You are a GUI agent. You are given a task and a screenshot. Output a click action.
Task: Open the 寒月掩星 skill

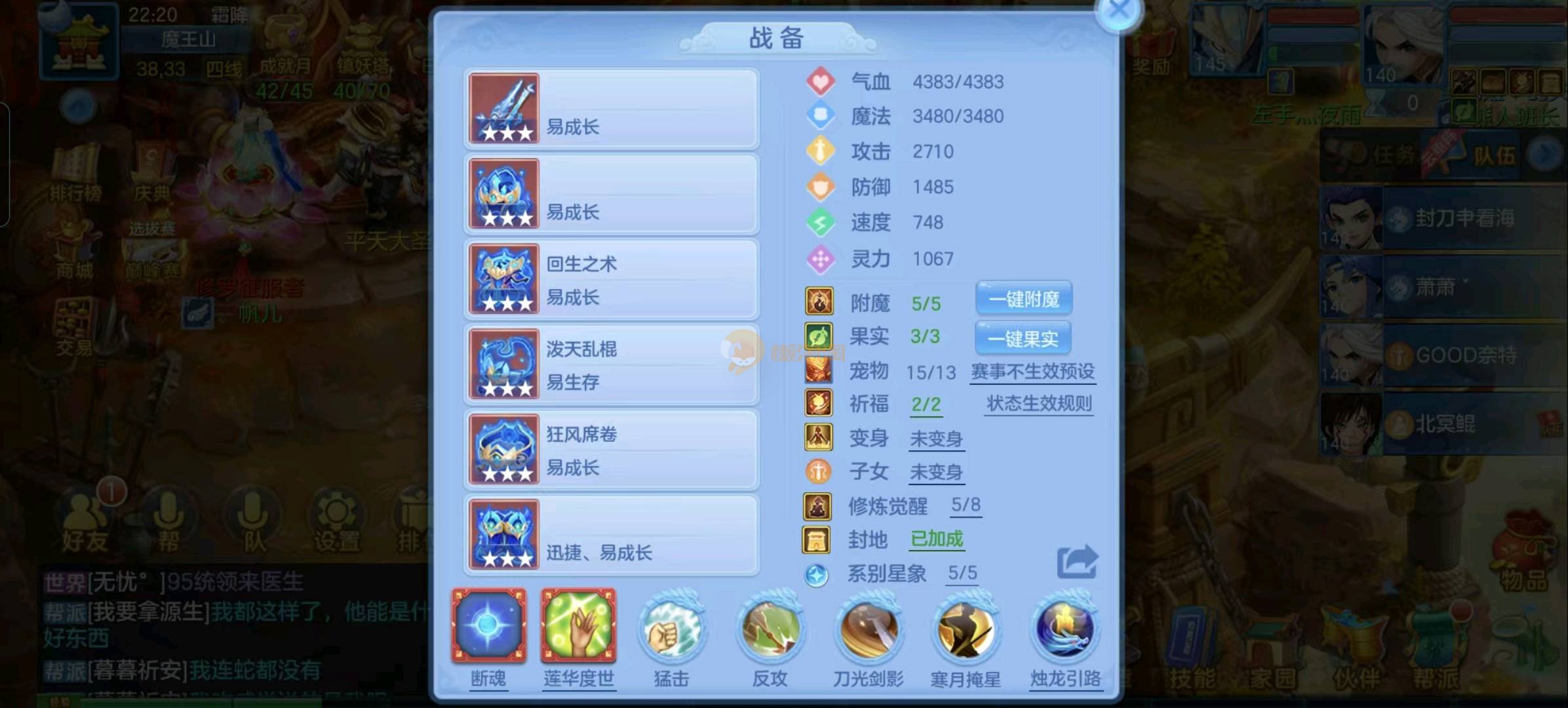pos(966,631)
